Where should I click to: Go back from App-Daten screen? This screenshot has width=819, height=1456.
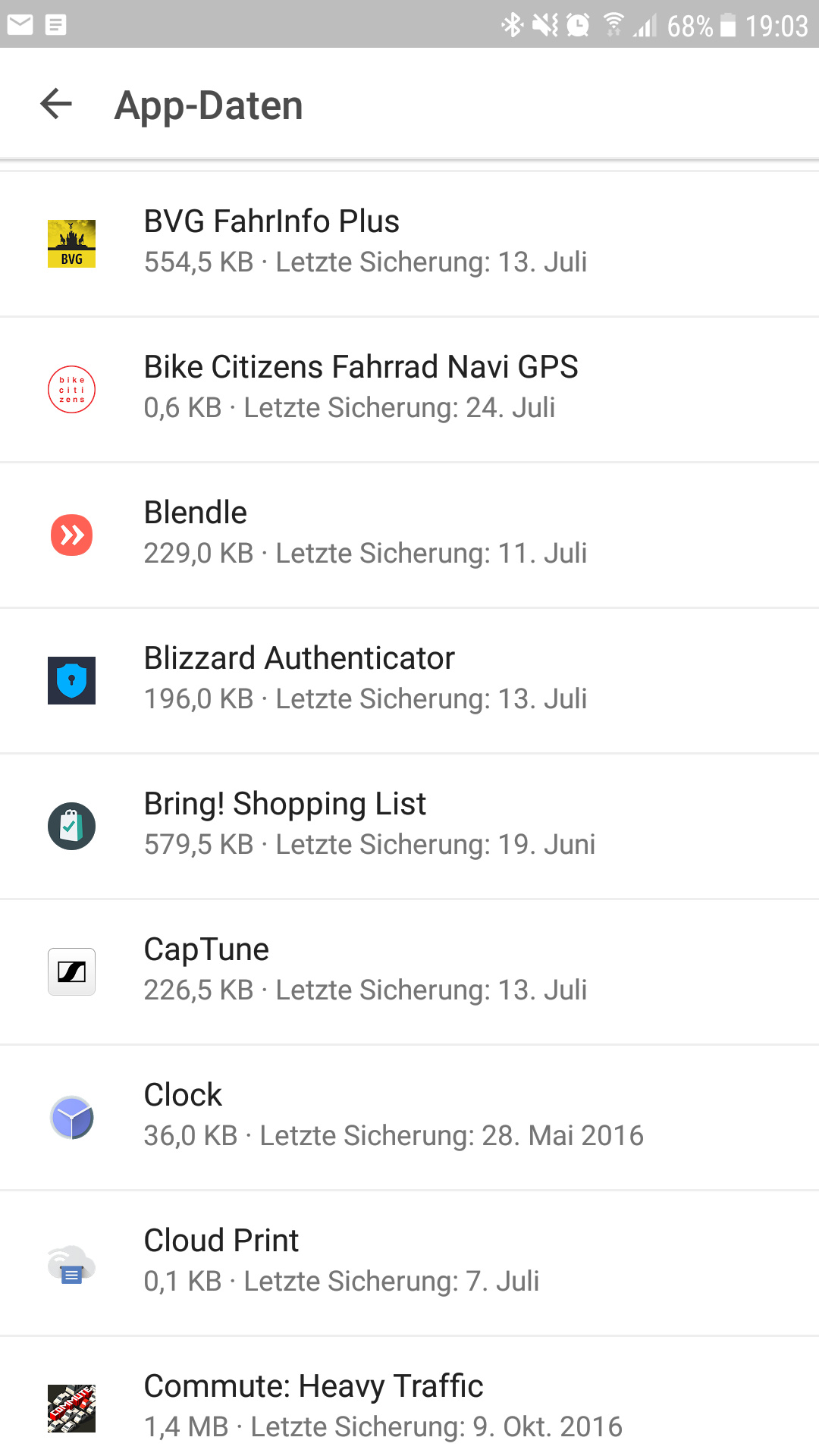(56, 105)
